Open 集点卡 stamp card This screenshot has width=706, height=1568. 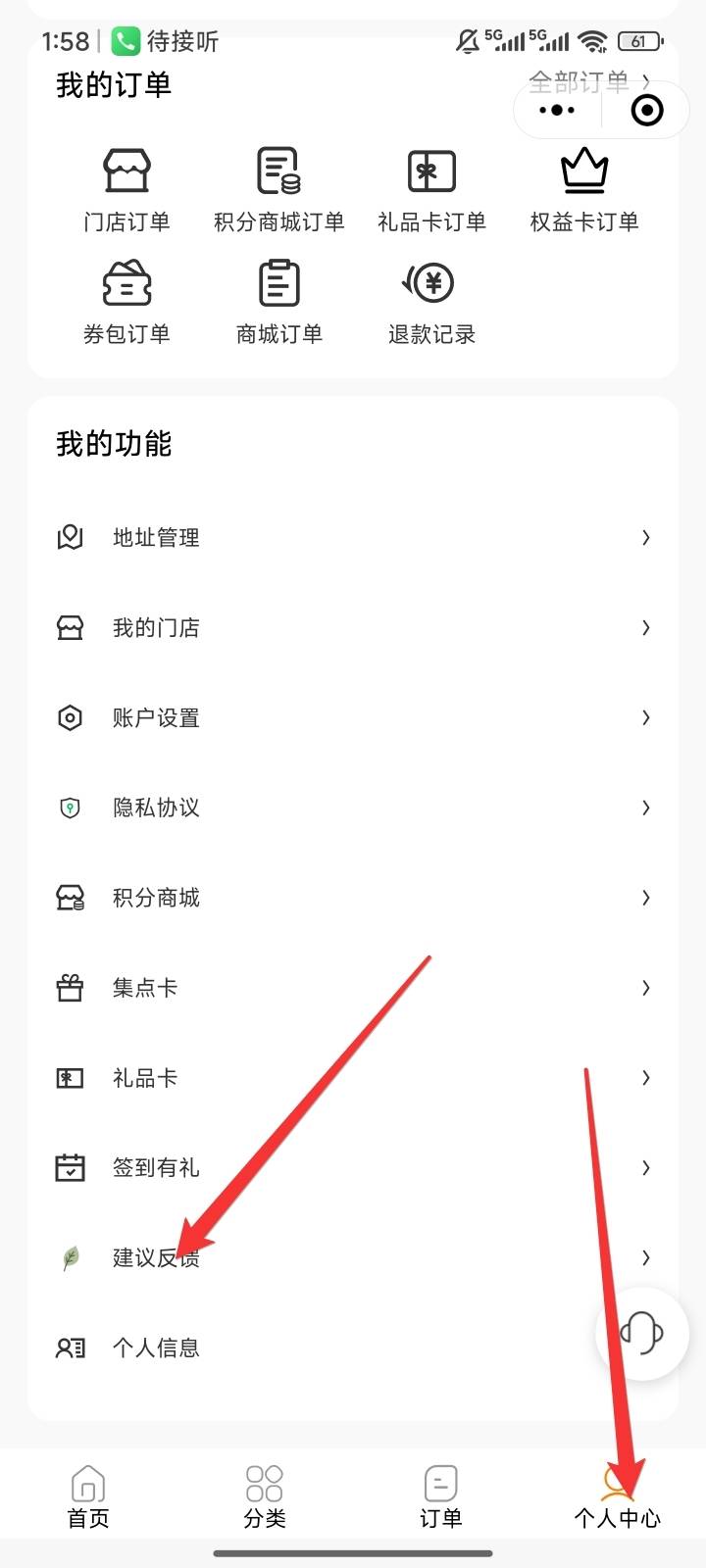coord(353,988)
